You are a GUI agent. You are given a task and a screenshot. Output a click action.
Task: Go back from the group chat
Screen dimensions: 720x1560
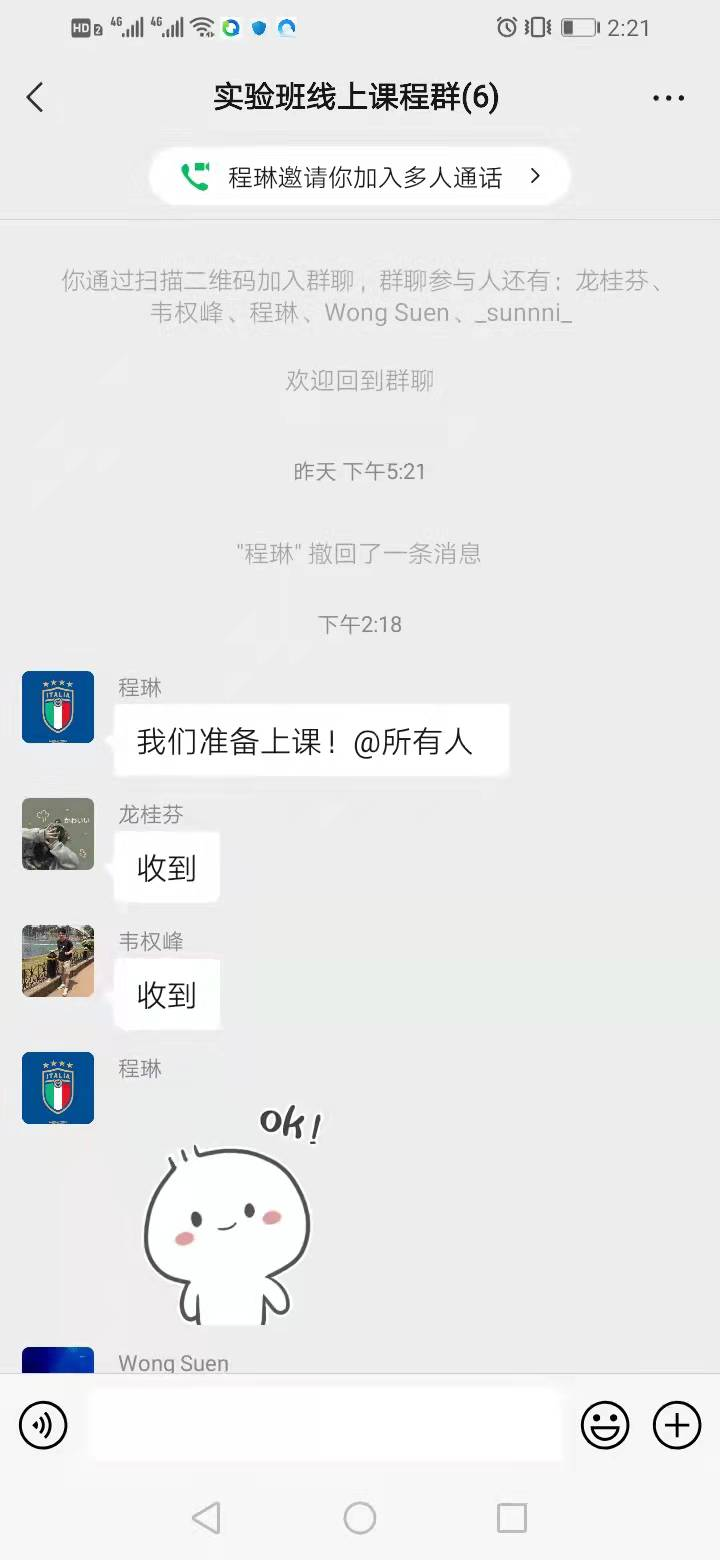click(x=35, y=97)
